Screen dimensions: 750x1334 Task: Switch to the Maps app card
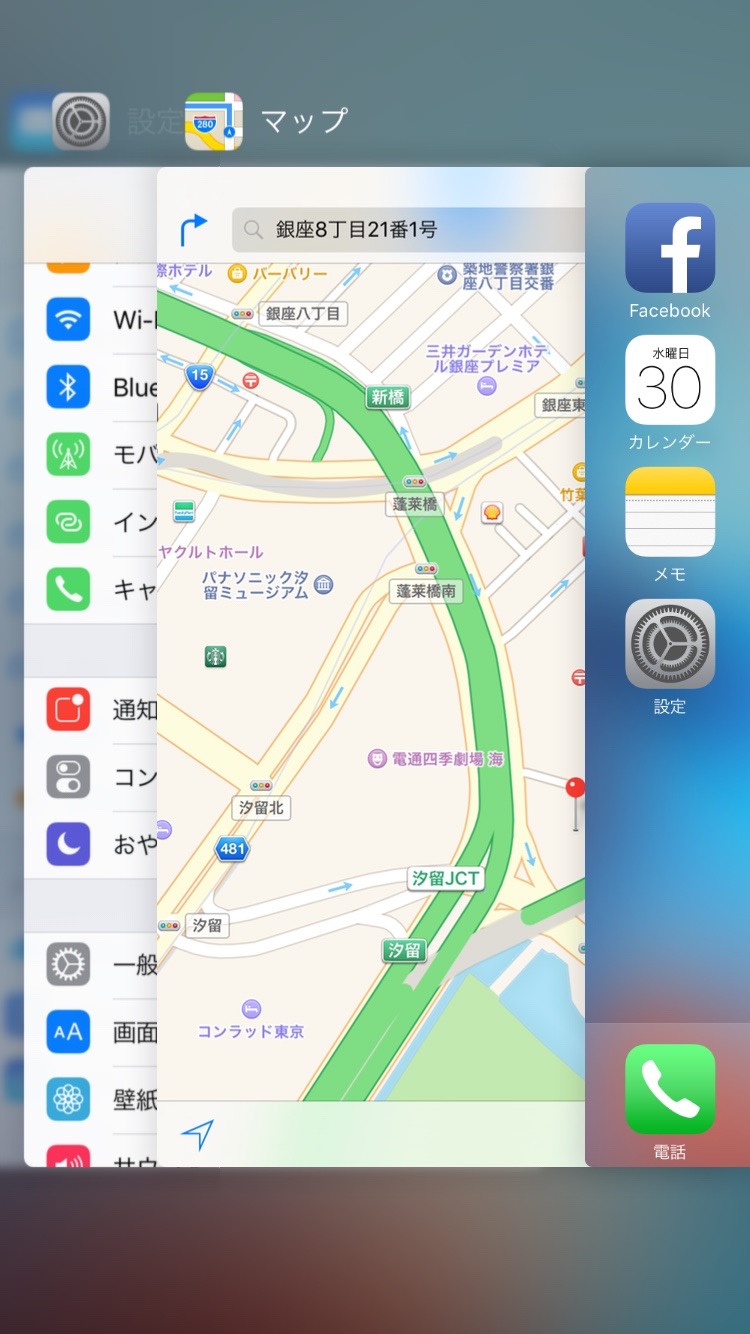click(x=370, y=660)
